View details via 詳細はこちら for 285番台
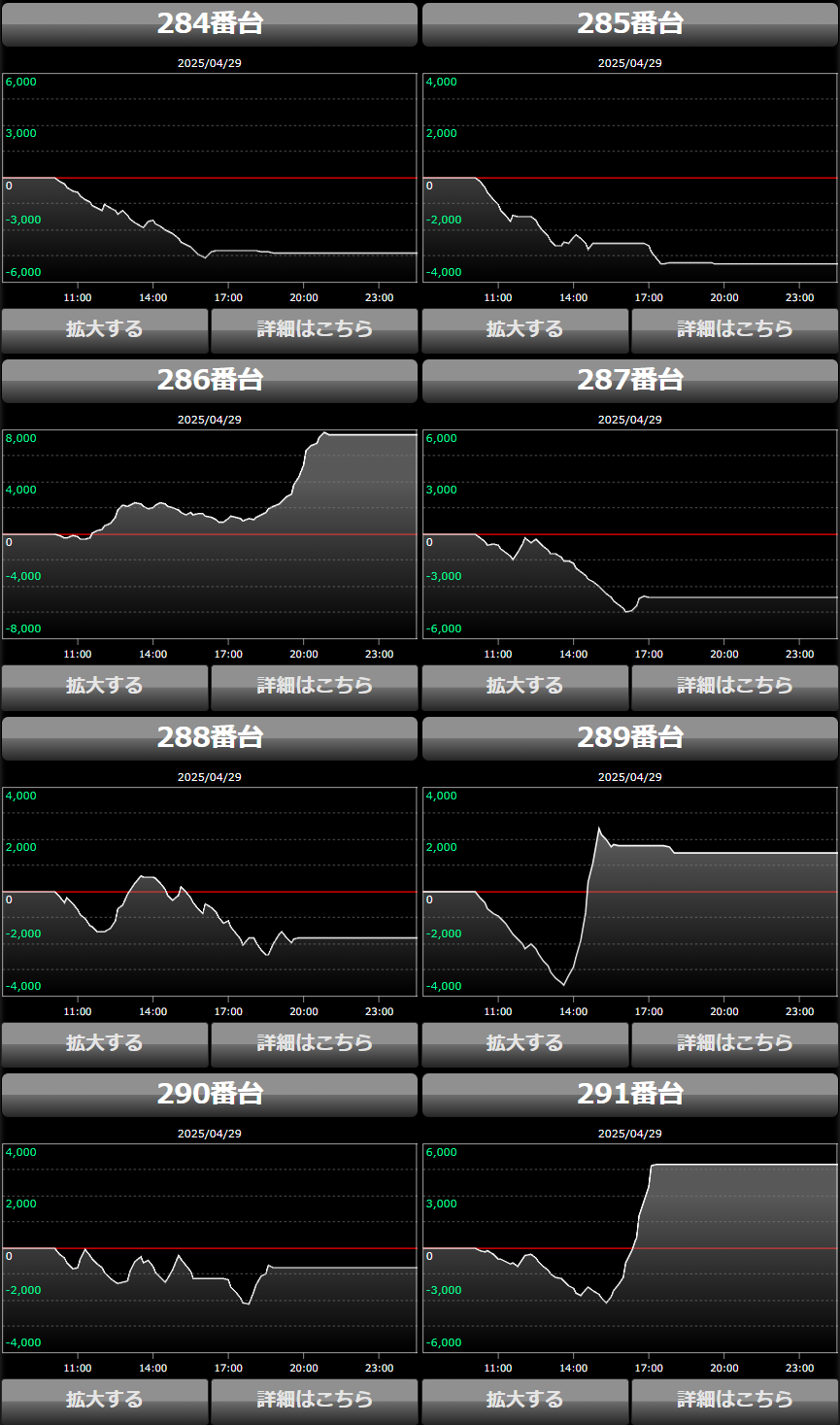 point(734,329)
